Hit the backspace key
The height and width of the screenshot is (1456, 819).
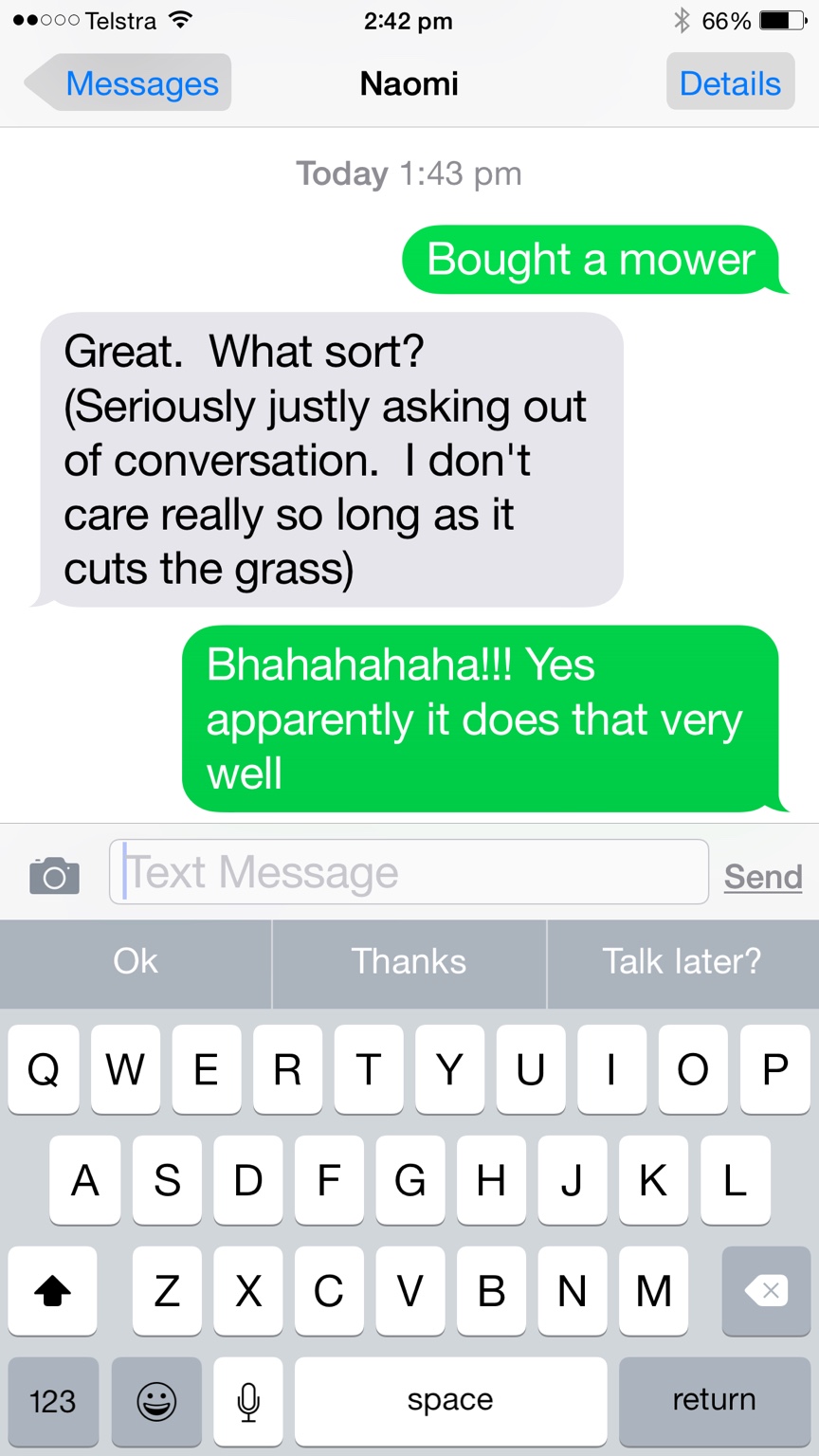766,1290
